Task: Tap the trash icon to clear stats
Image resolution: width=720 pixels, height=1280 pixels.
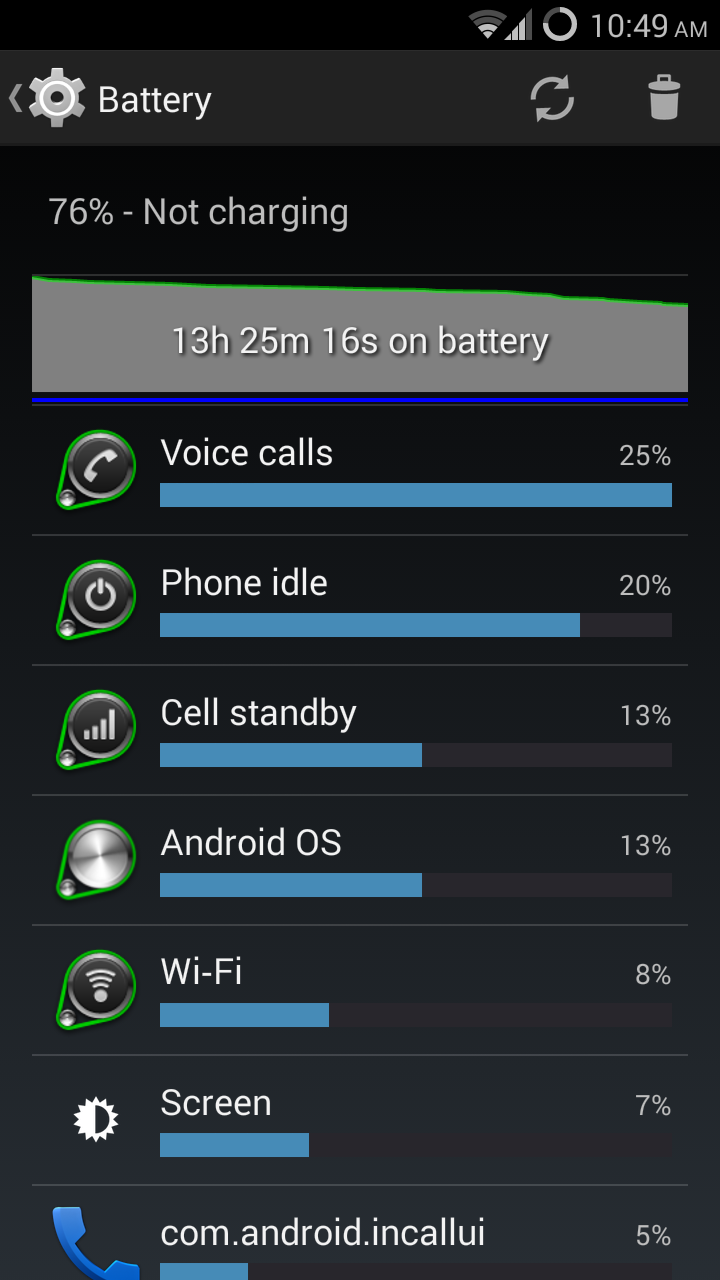Action: tap(664, 99)
